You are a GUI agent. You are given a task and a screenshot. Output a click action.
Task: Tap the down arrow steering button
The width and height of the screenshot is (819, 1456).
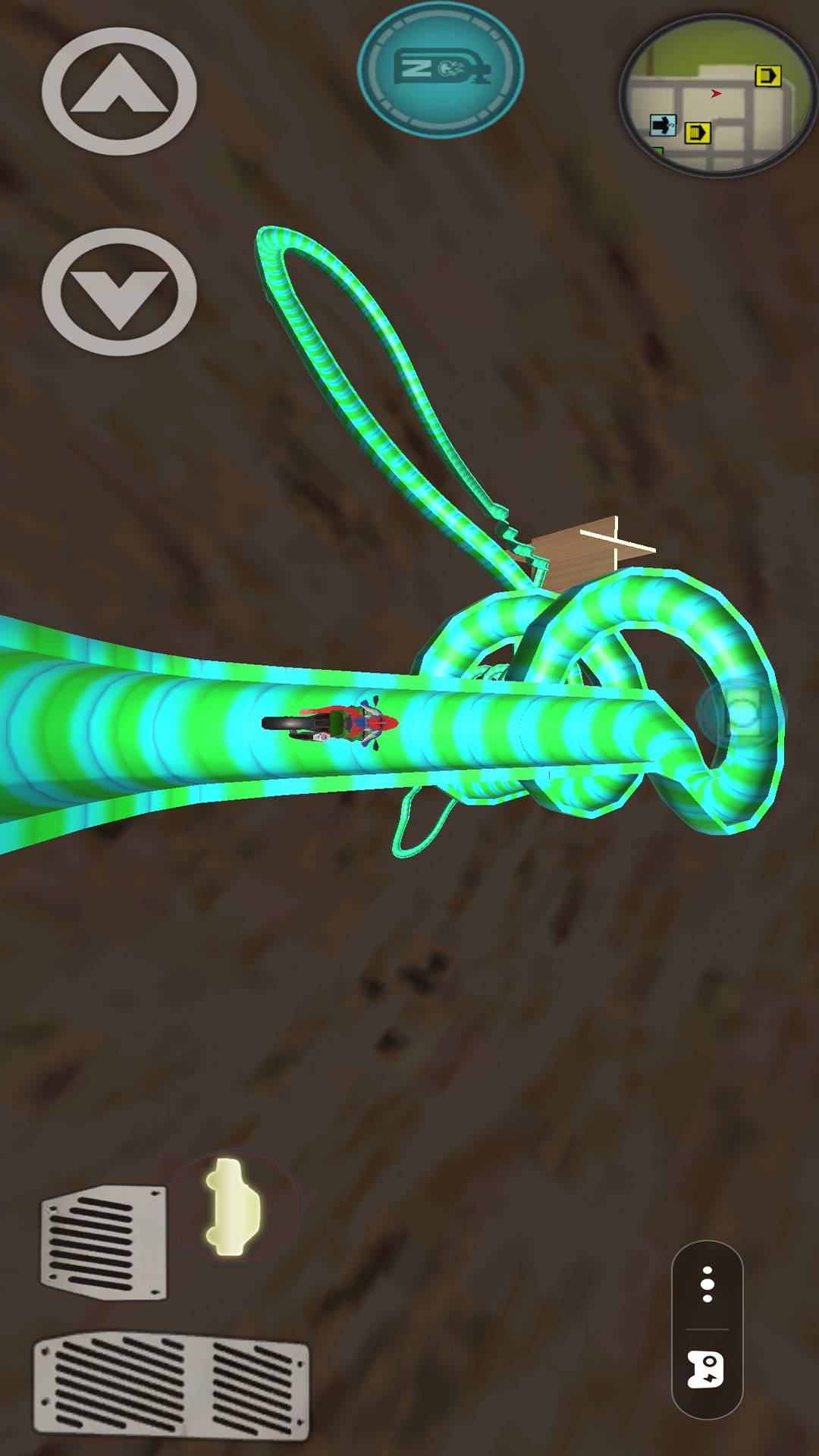[x=119, y=292]
